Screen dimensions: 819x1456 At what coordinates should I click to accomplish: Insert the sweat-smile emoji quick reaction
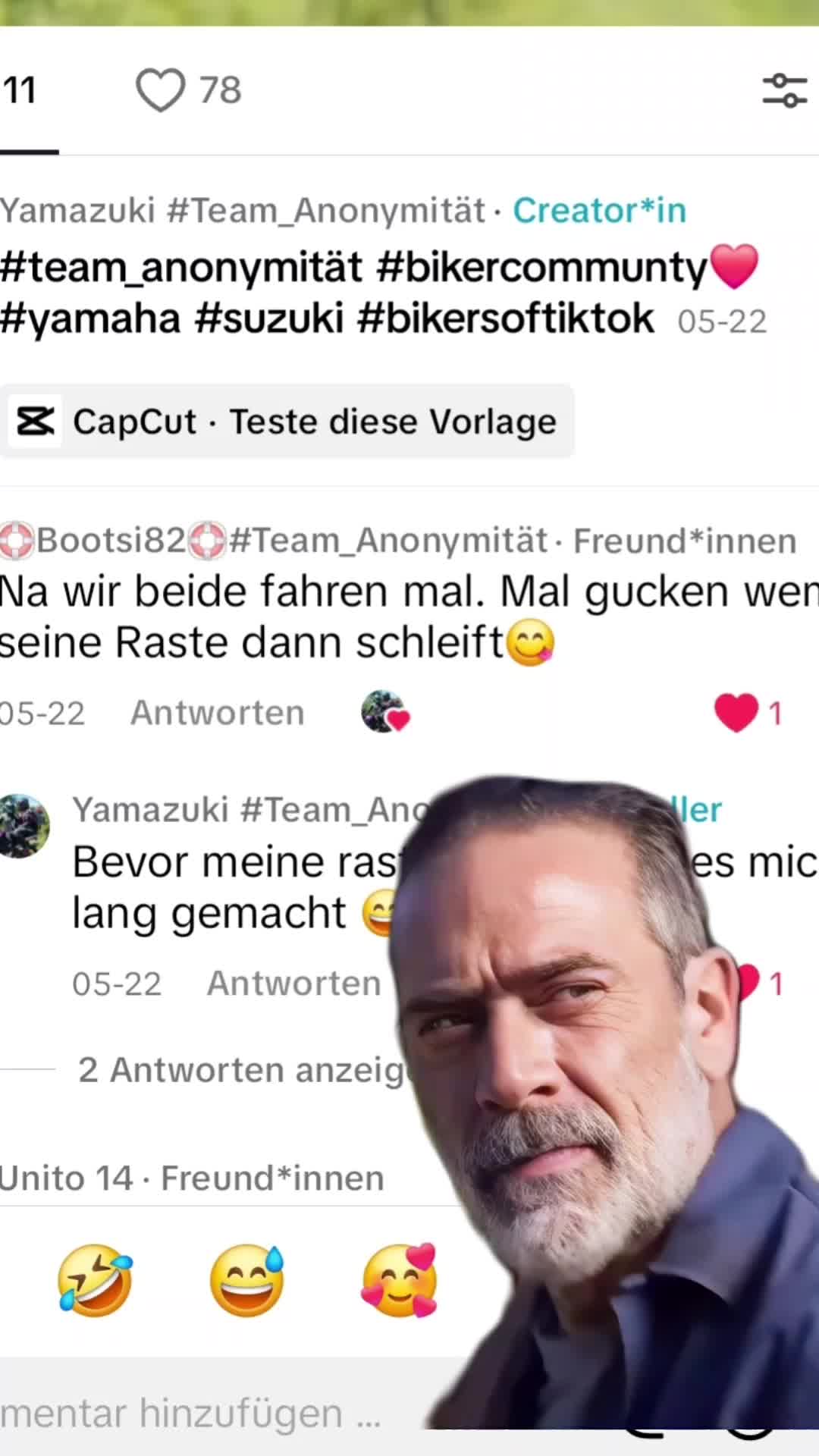[x=247, y=1281]
